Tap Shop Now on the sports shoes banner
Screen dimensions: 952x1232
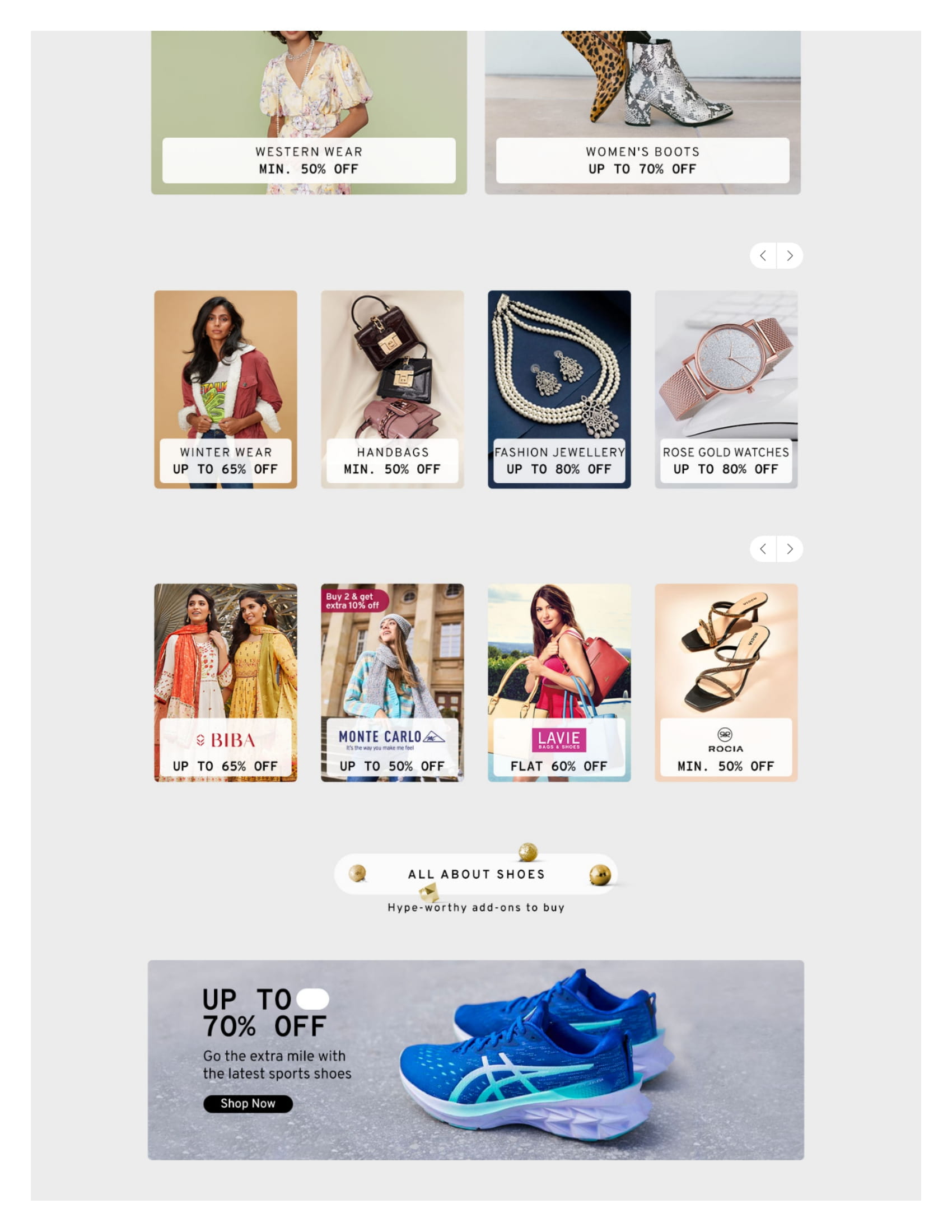tap(248, 1103)
